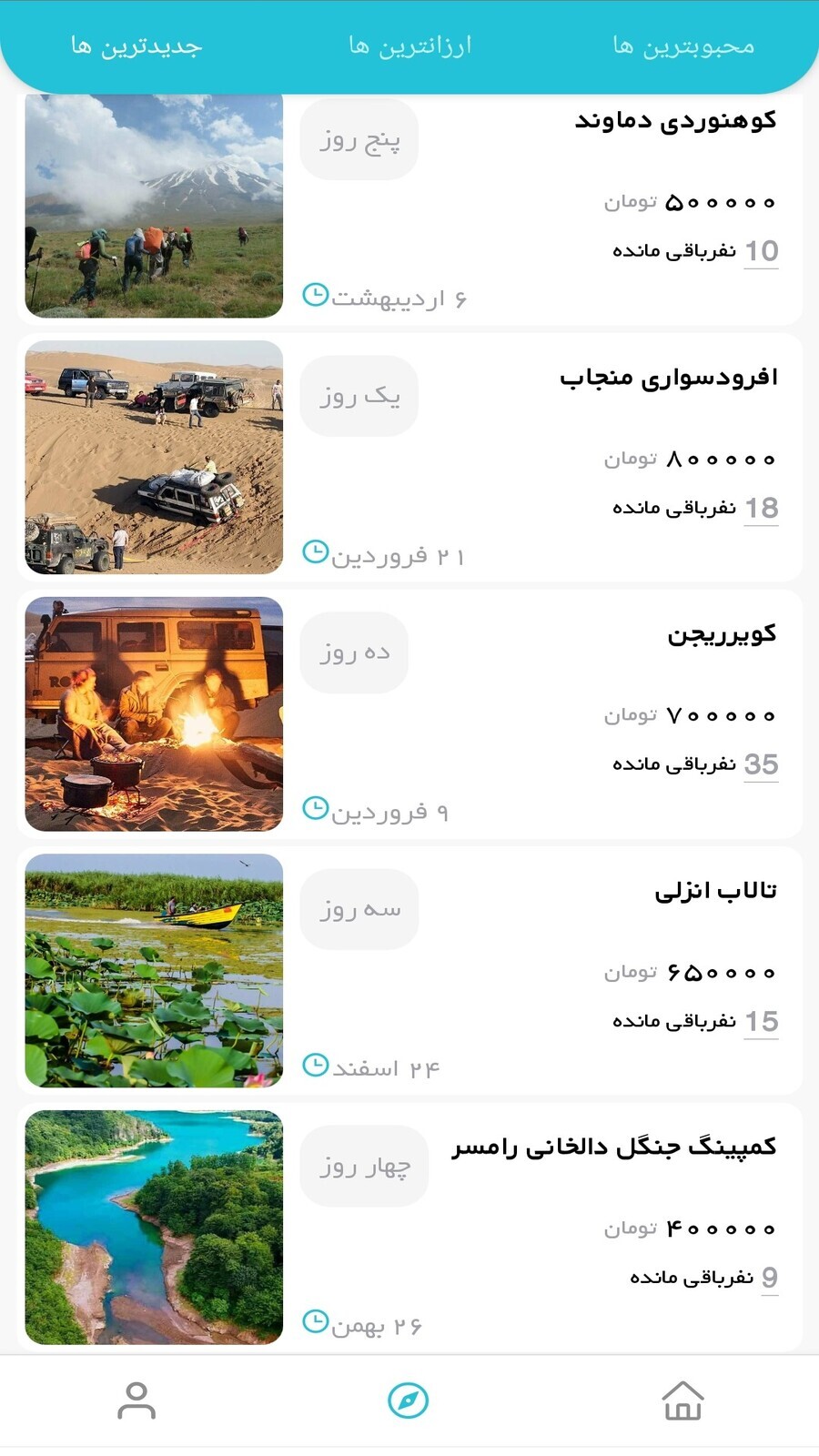Go to the home tab
Screen dimensions: 819x1456
click(682, 1400)
